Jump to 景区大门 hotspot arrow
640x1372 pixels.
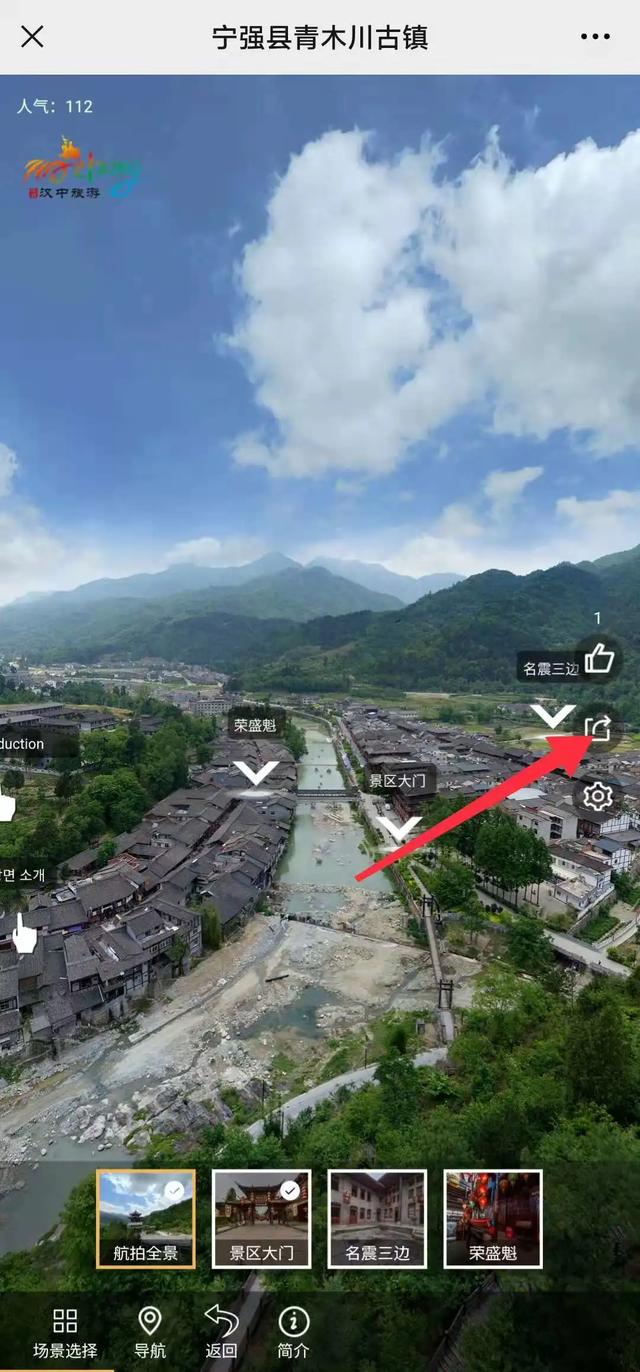[x=400, y=829]
